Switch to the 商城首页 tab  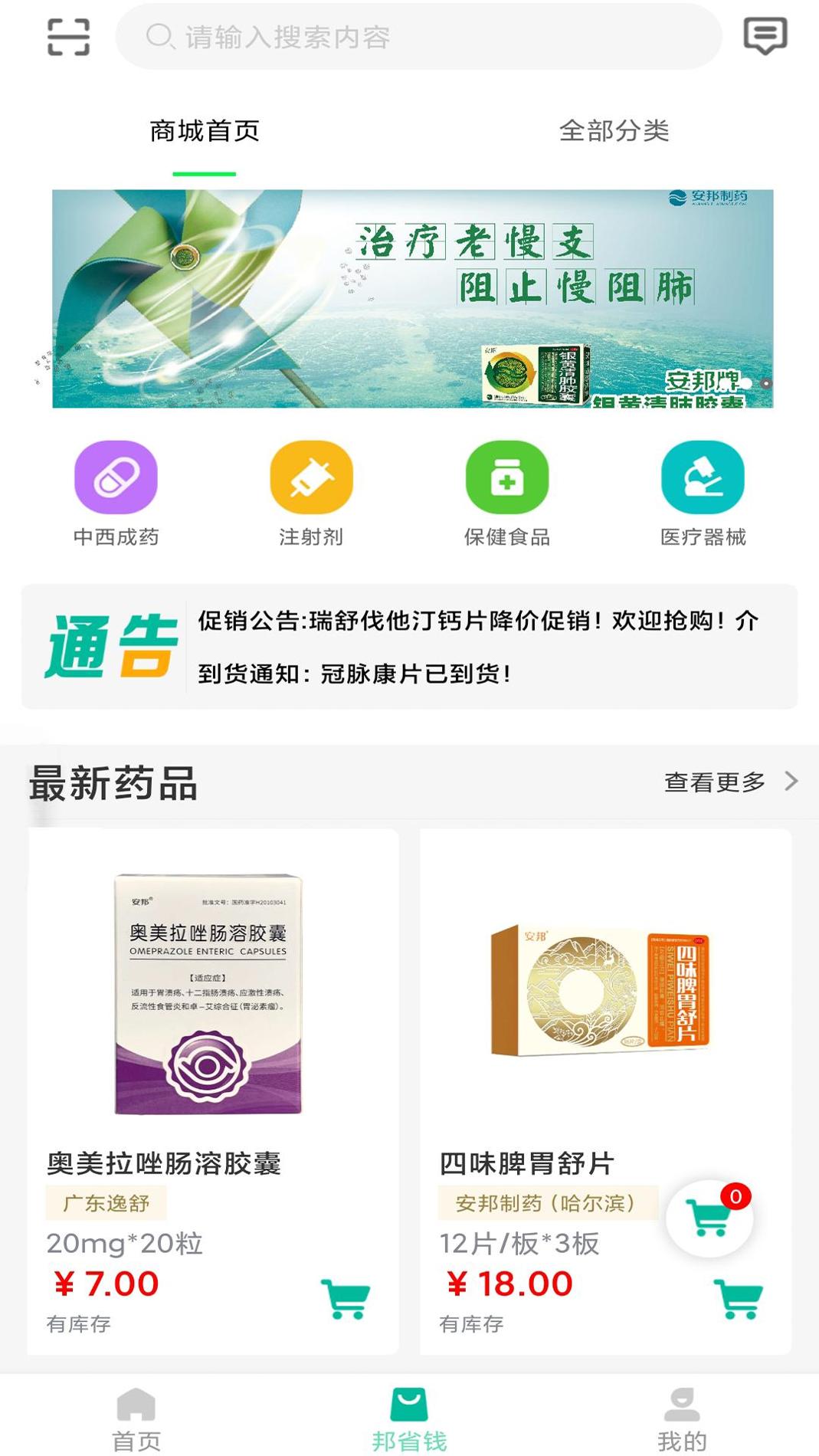[203, 132]
